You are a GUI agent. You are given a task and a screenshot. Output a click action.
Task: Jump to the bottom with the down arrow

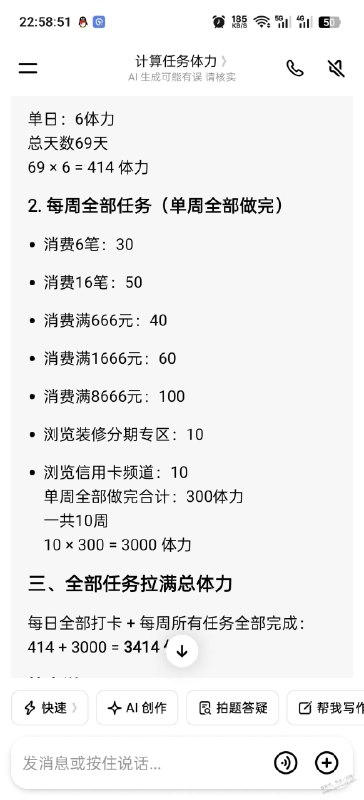(182, 651)
